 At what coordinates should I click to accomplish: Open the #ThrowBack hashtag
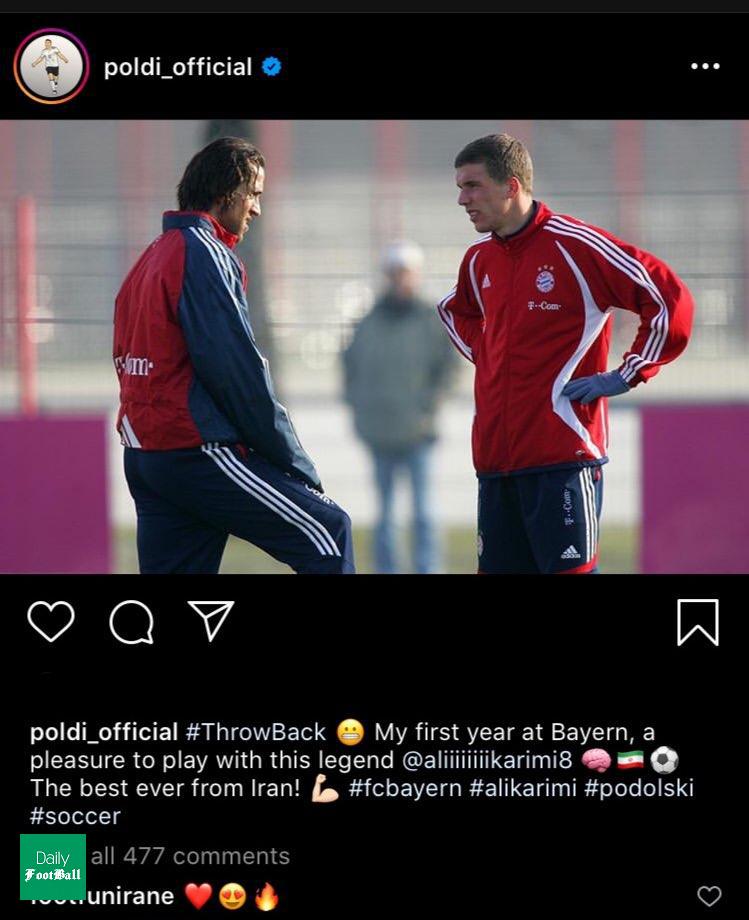click(x=255, y=732)
